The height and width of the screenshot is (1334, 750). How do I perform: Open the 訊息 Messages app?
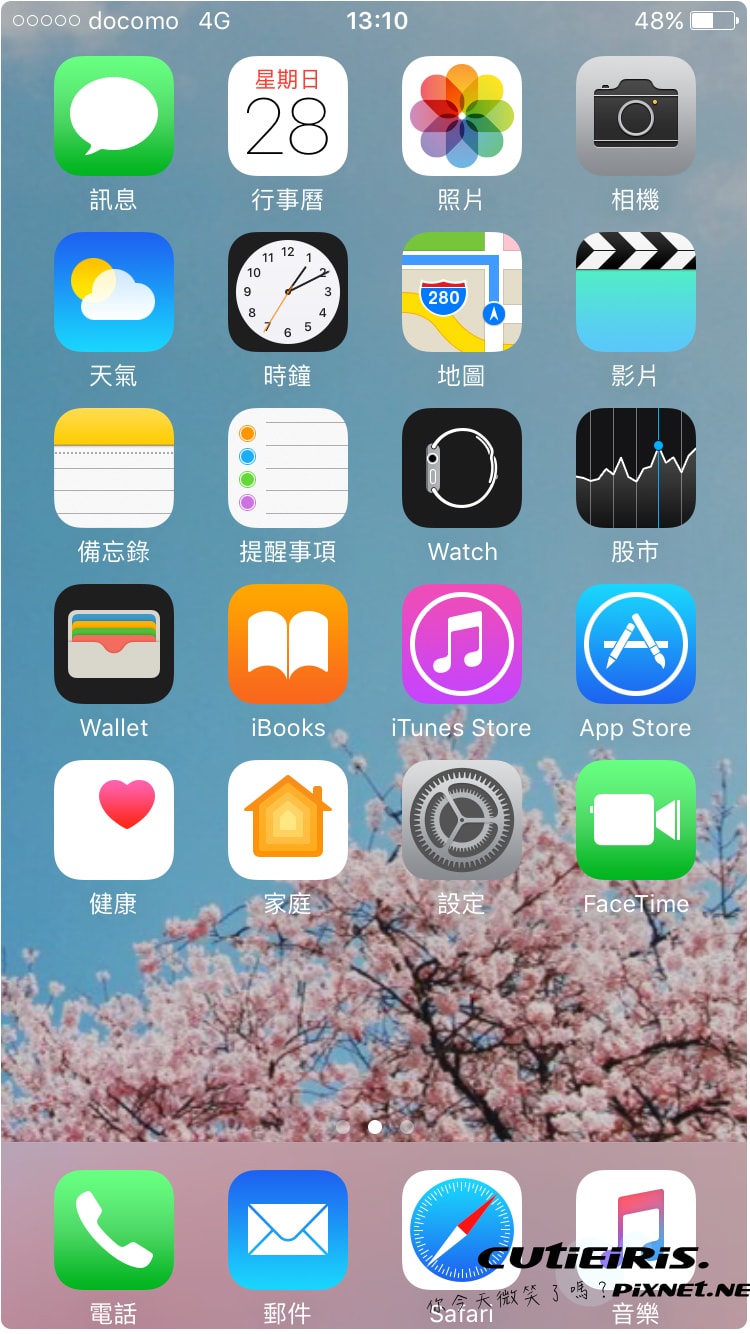(x=114, y=116)
